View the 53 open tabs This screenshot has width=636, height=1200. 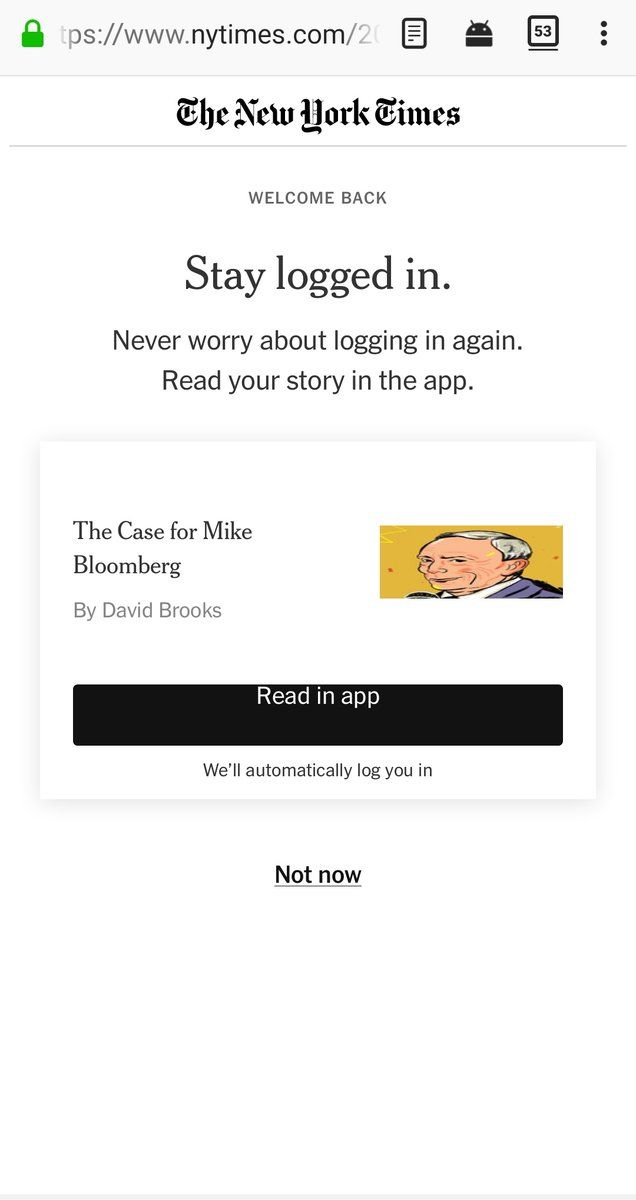click(x=542, y=34)
